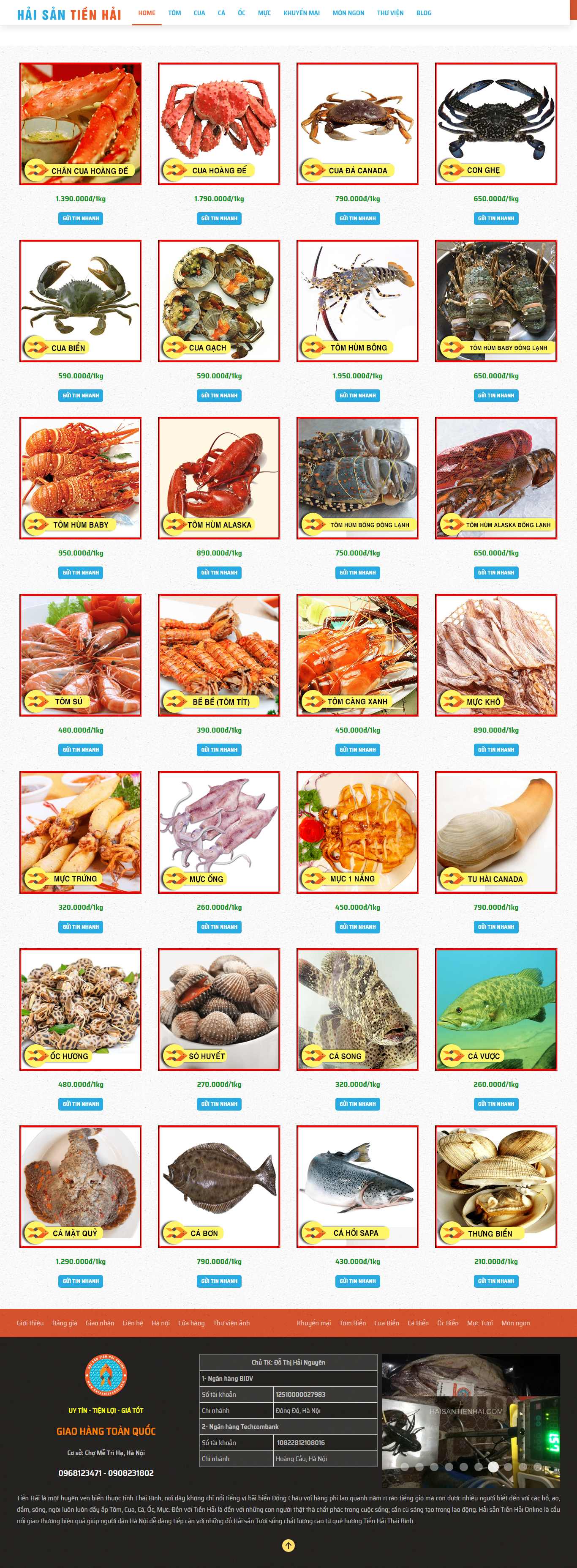View the Mực Khô product
The height and width of the screenshot is (1568, 577).
click(496, 655)
